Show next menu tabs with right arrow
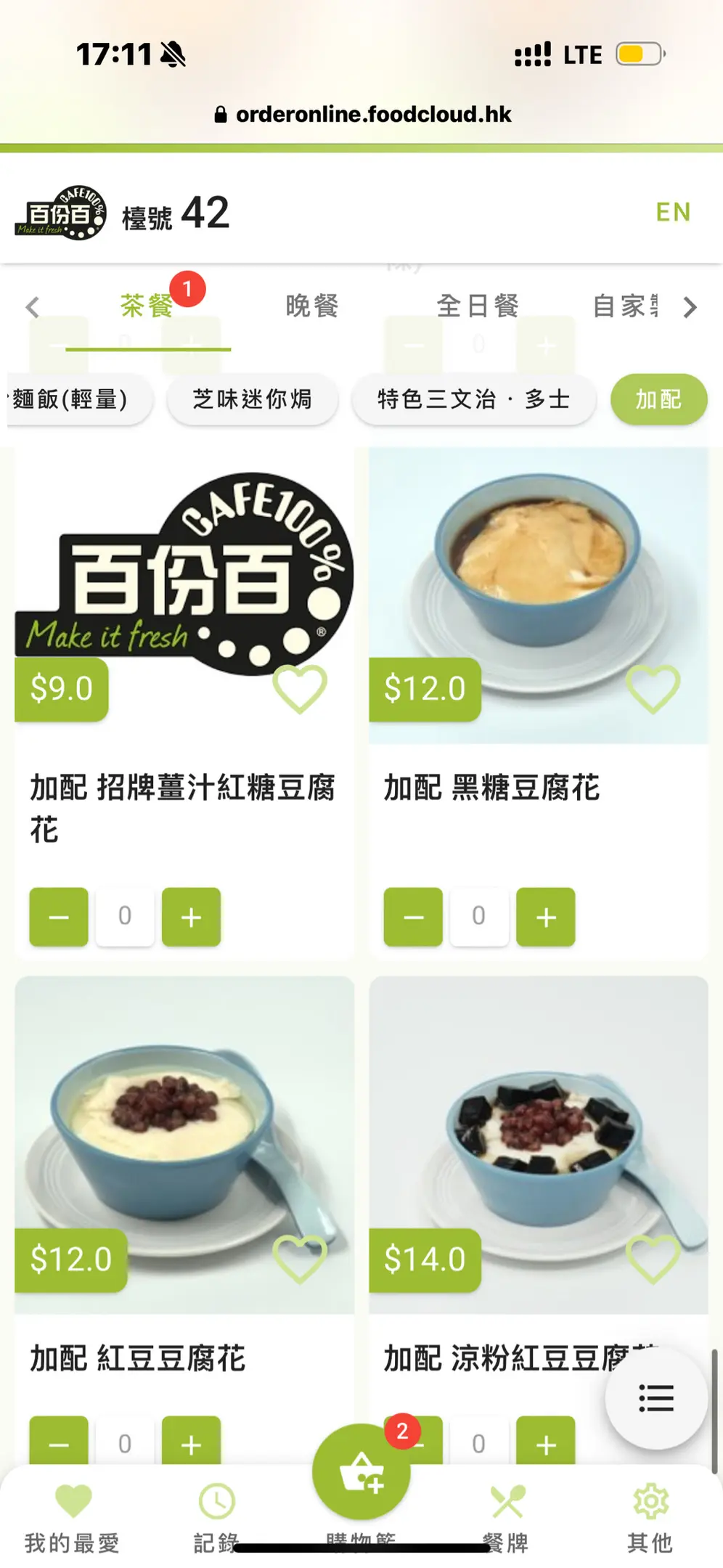 690,307
